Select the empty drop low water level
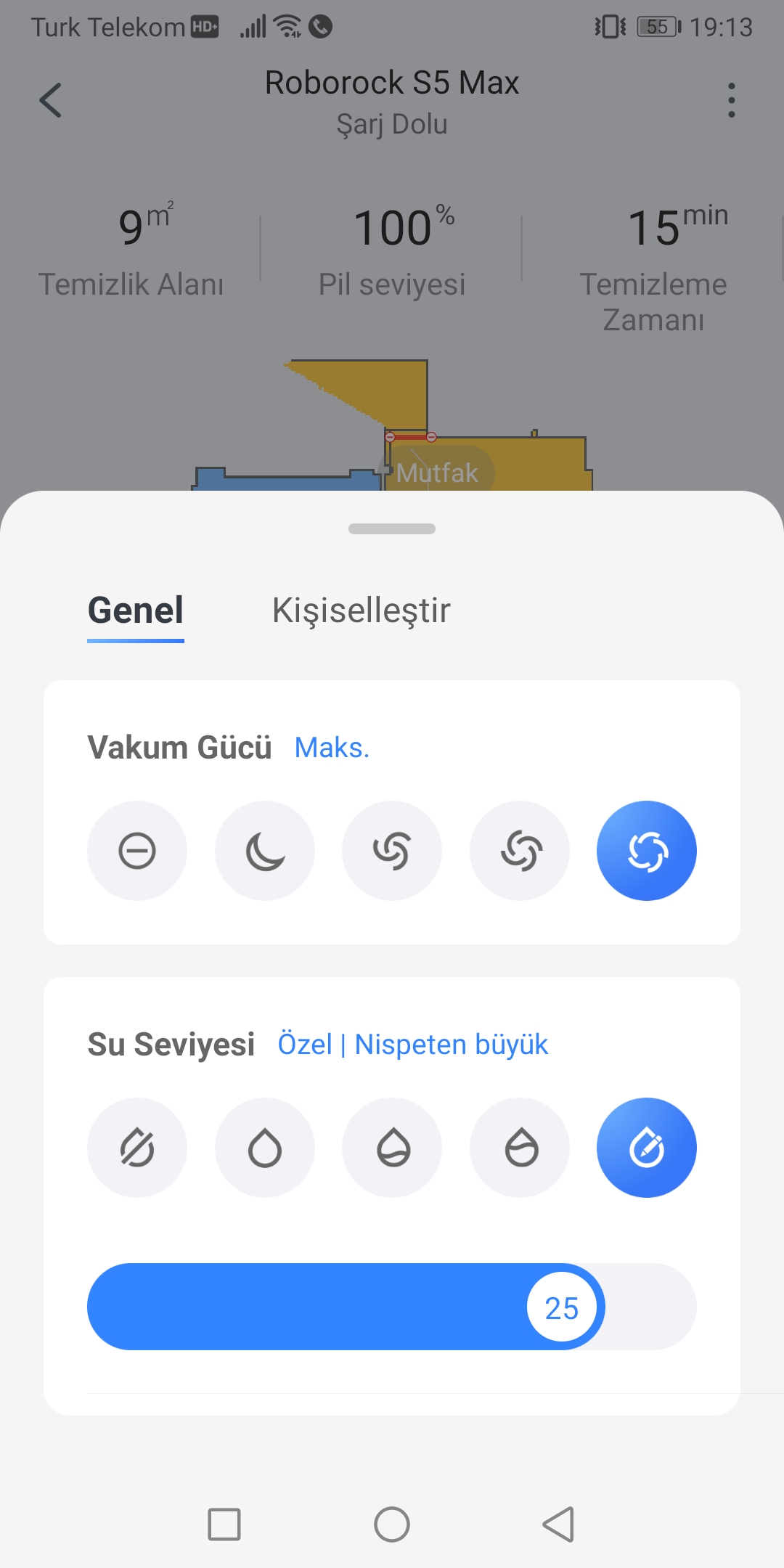This screenshot has width=784, height=1568. point(265,1148)
